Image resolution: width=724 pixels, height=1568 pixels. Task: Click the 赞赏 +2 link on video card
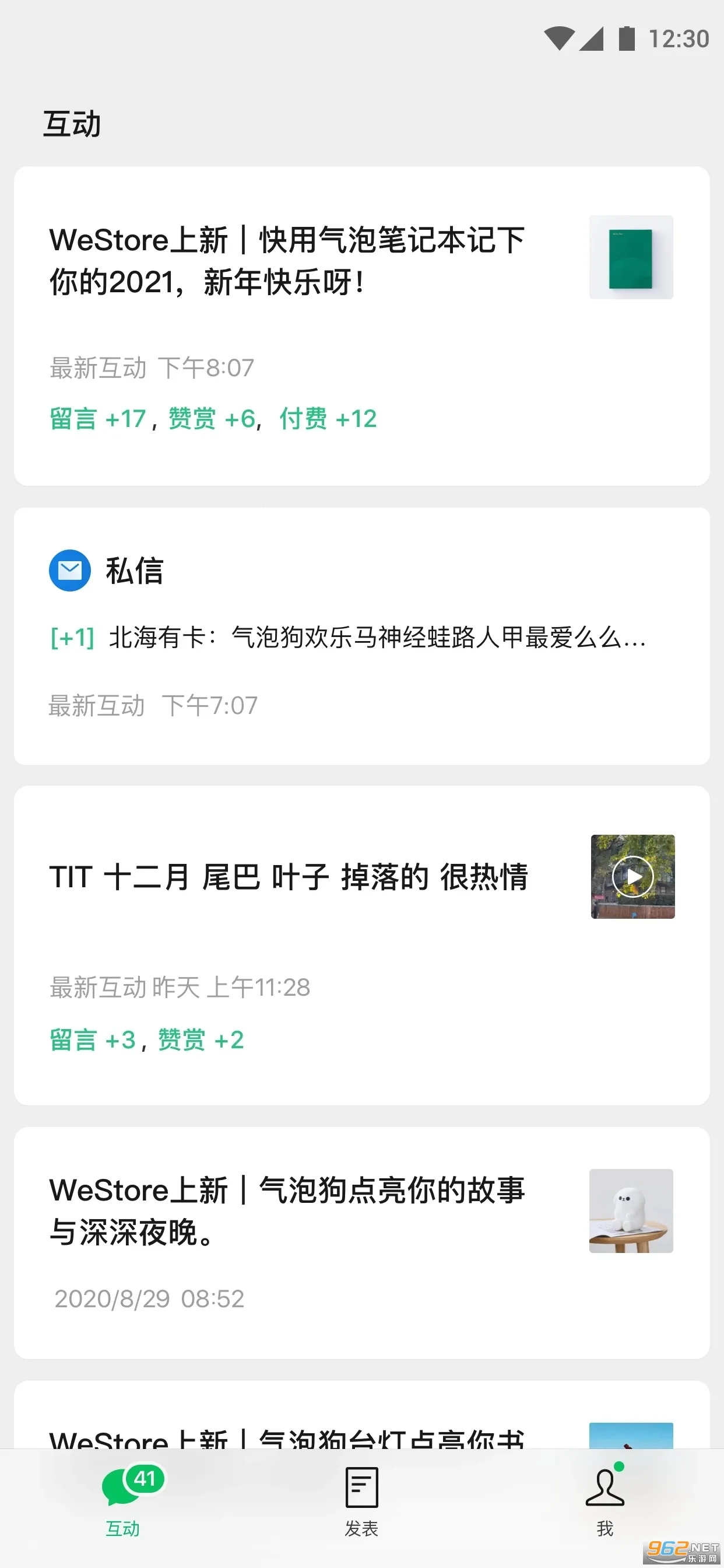click(201, 1039)
